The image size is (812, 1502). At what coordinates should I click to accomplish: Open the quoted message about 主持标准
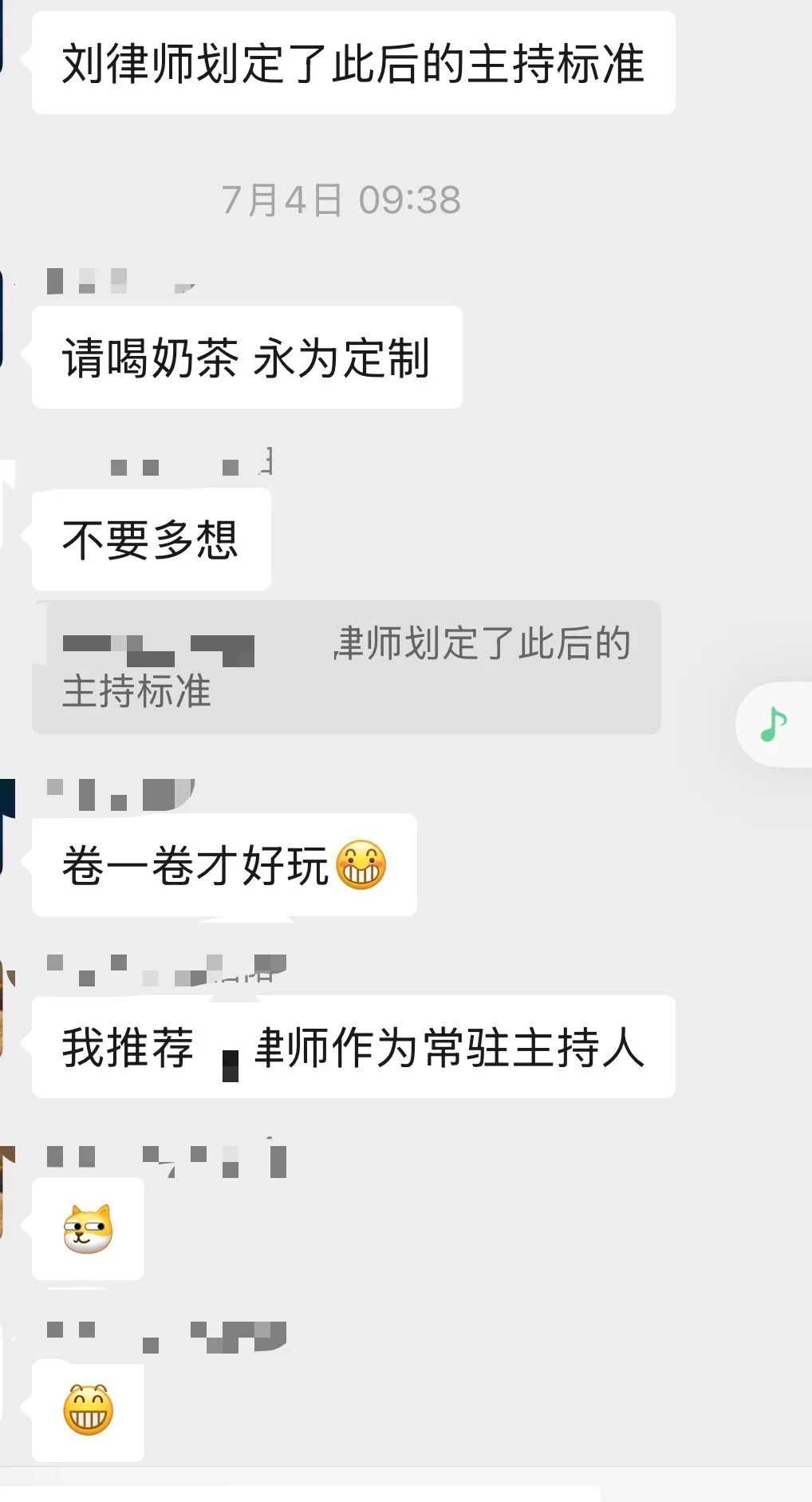(346, 667)
